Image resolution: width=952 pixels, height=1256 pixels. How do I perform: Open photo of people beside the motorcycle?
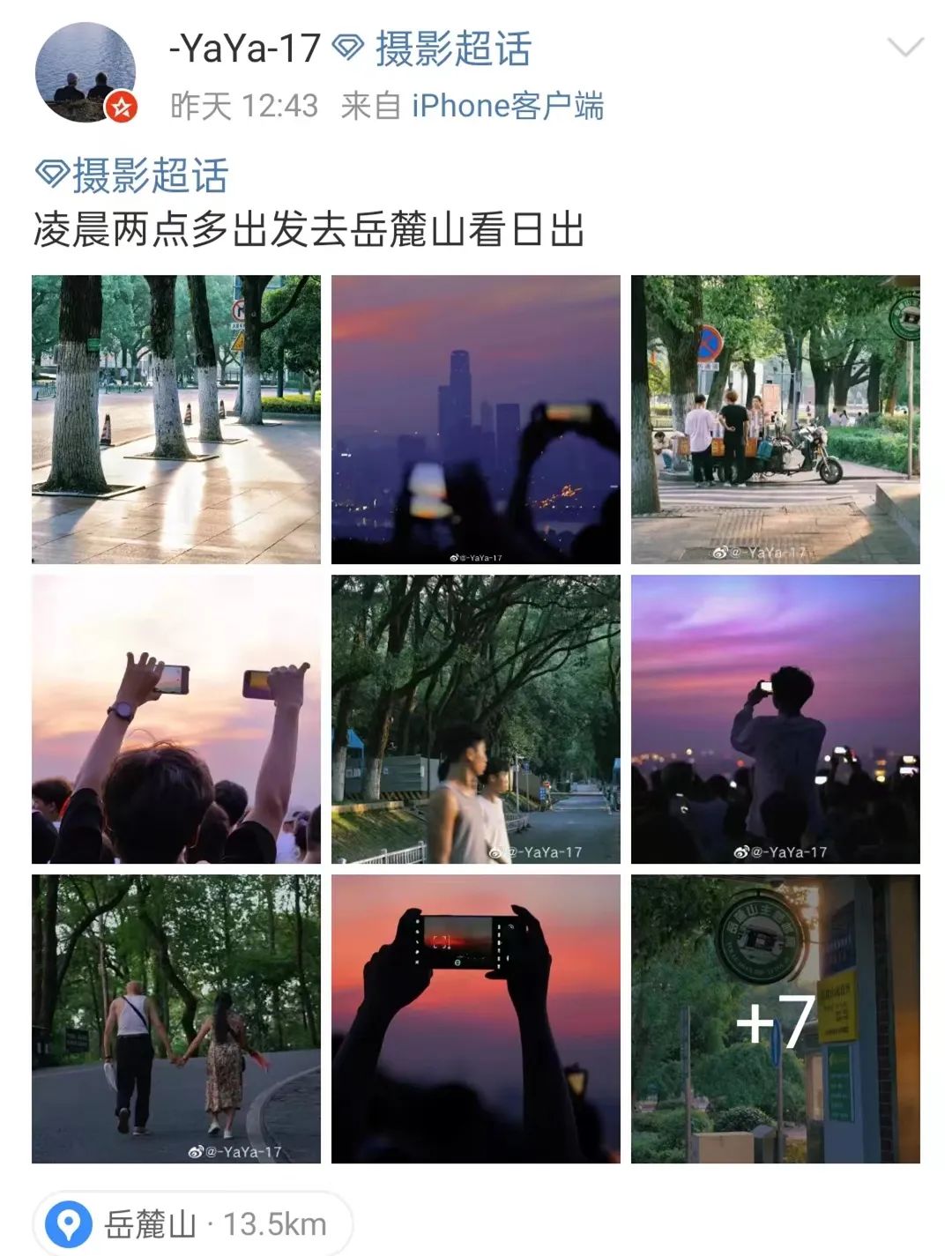pos(776,420)
